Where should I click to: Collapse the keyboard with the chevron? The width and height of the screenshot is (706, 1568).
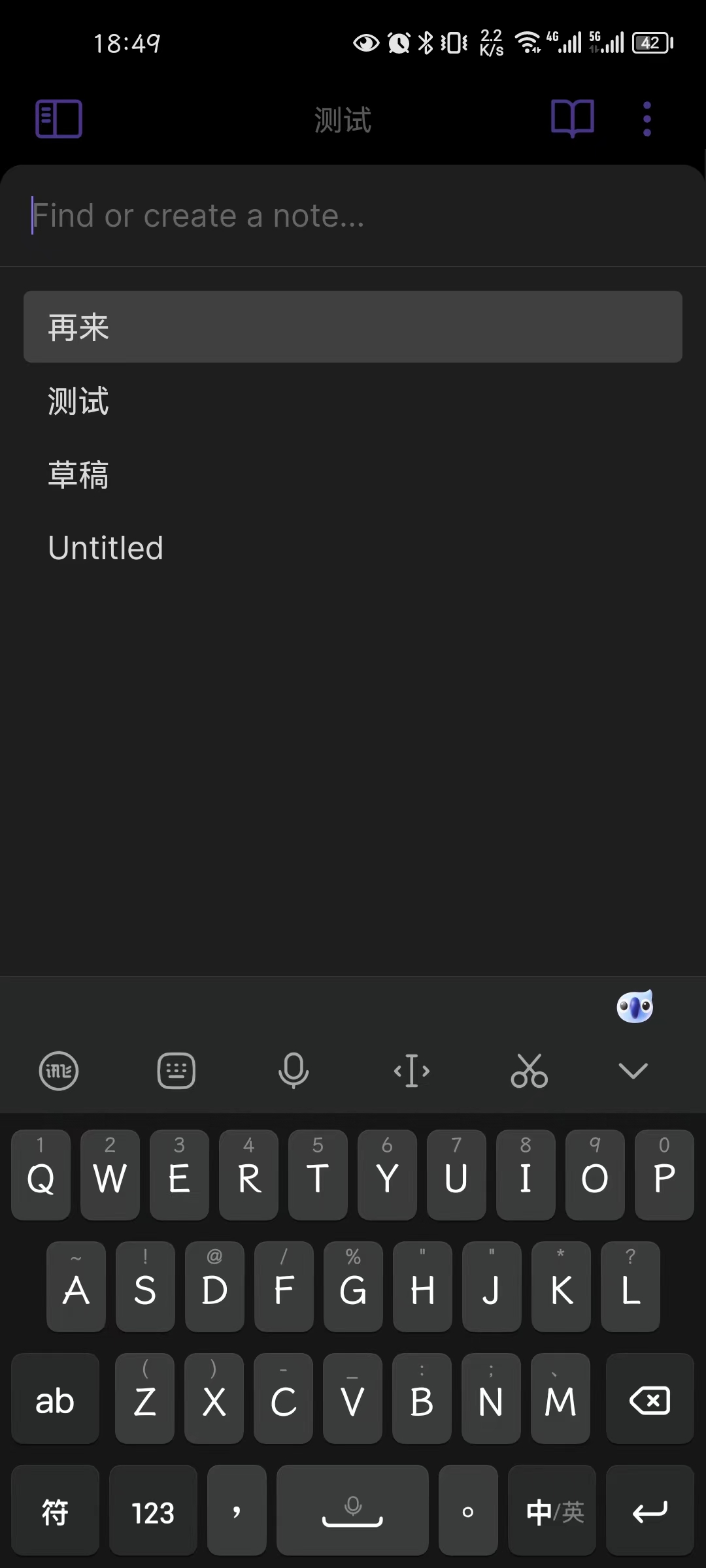point(632,1071)
